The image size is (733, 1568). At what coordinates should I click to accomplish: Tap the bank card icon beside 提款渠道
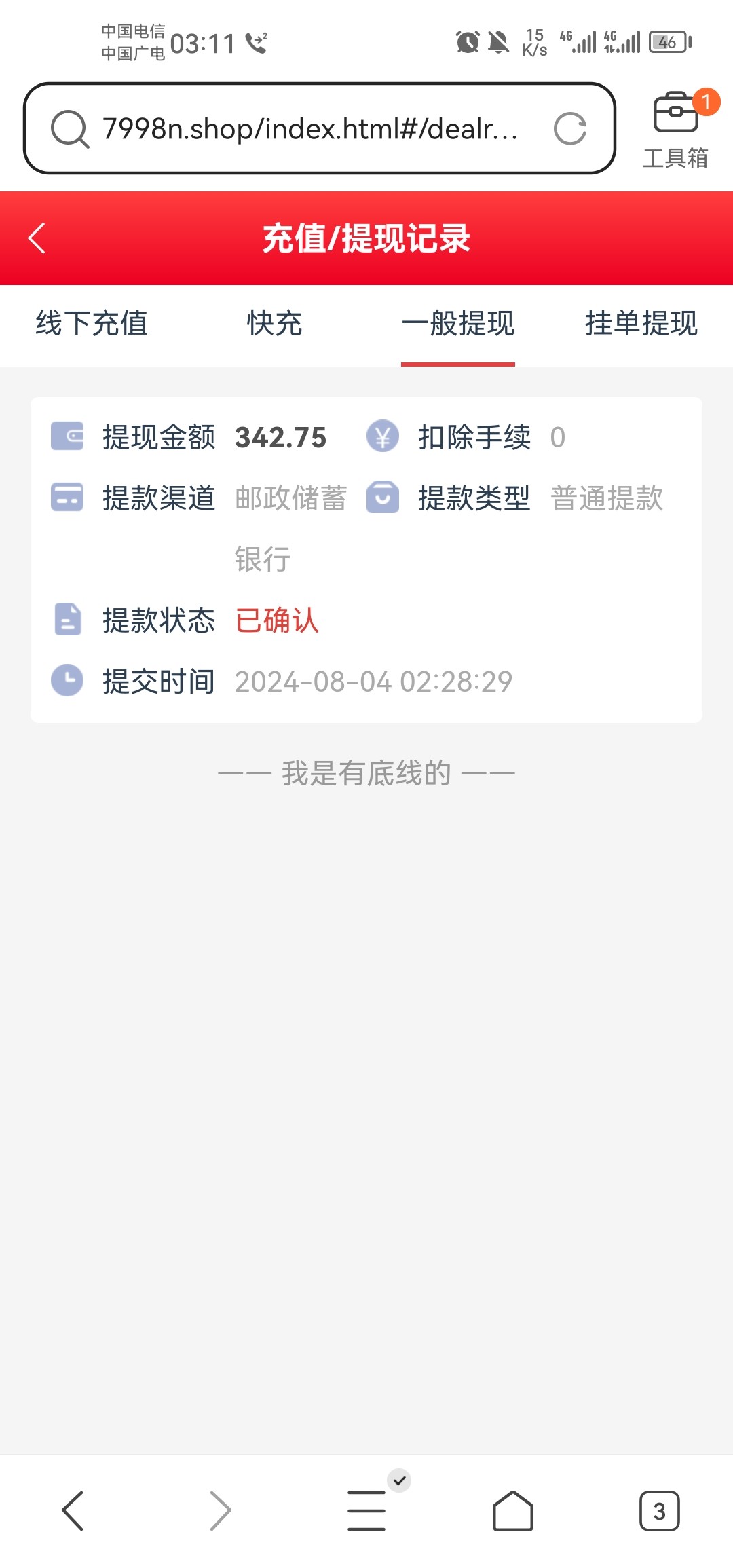pyautogui.click(x=67, y=498)
